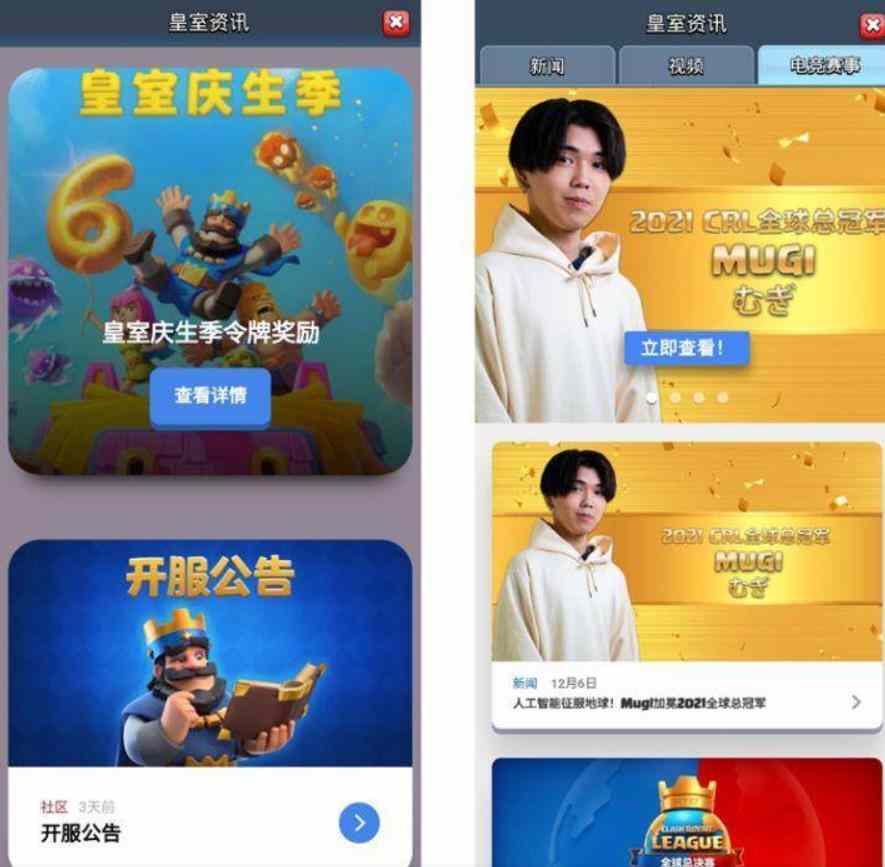The height and width of the screenshot is (867, 885).
Task: Select the 电竞赛事 tab
Action: point(822,67)
